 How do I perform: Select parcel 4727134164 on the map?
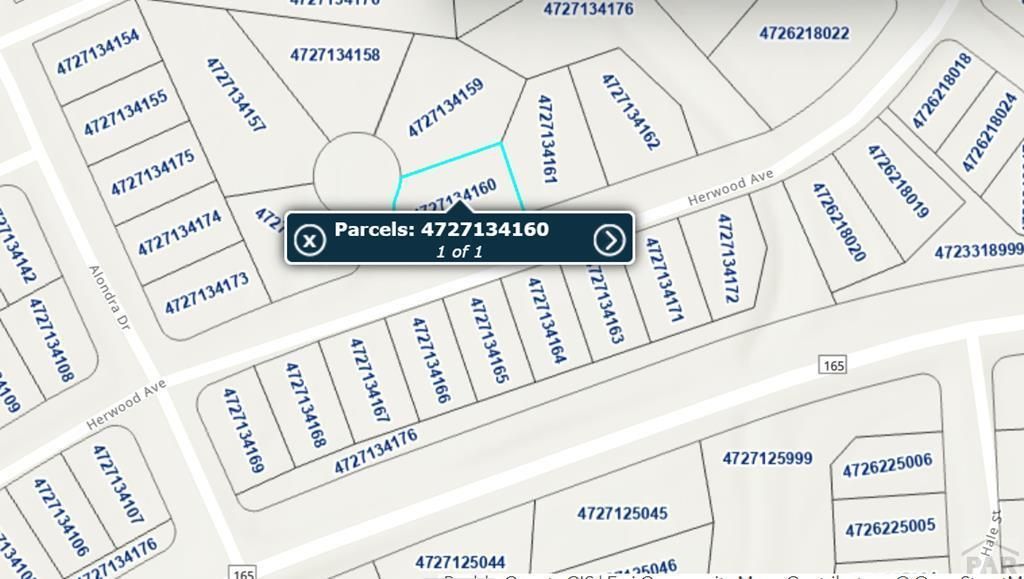546,320
